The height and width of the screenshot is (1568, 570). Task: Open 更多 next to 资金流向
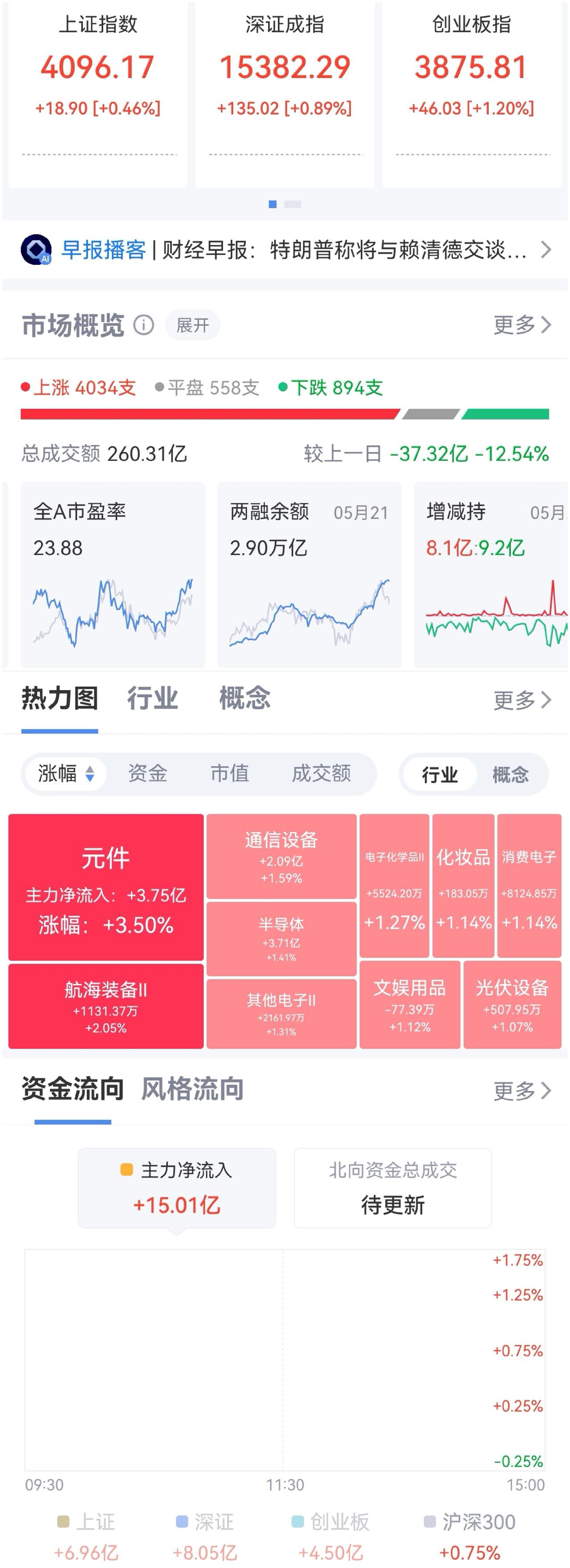coord(522,1091)
